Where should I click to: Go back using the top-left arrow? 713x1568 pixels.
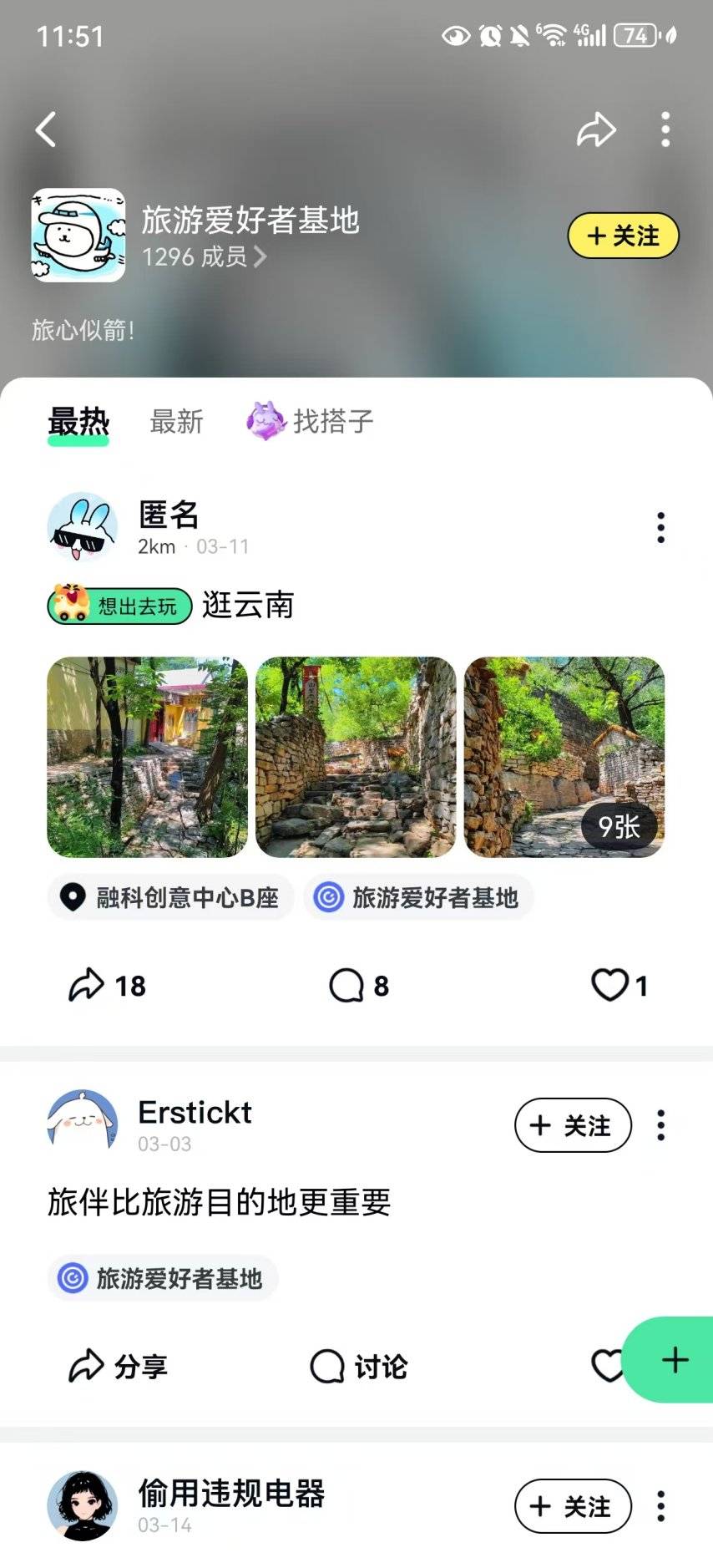coord(46,129)
